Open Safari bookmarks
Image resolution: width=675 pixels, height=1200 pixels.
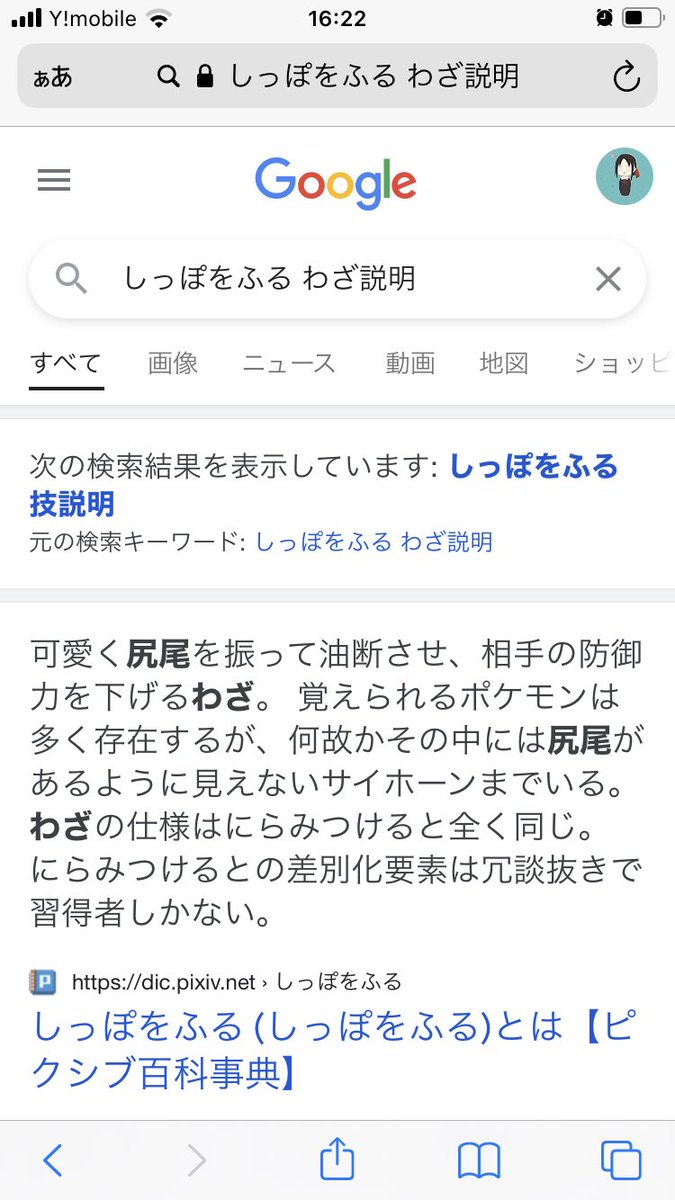point(479,1160)
